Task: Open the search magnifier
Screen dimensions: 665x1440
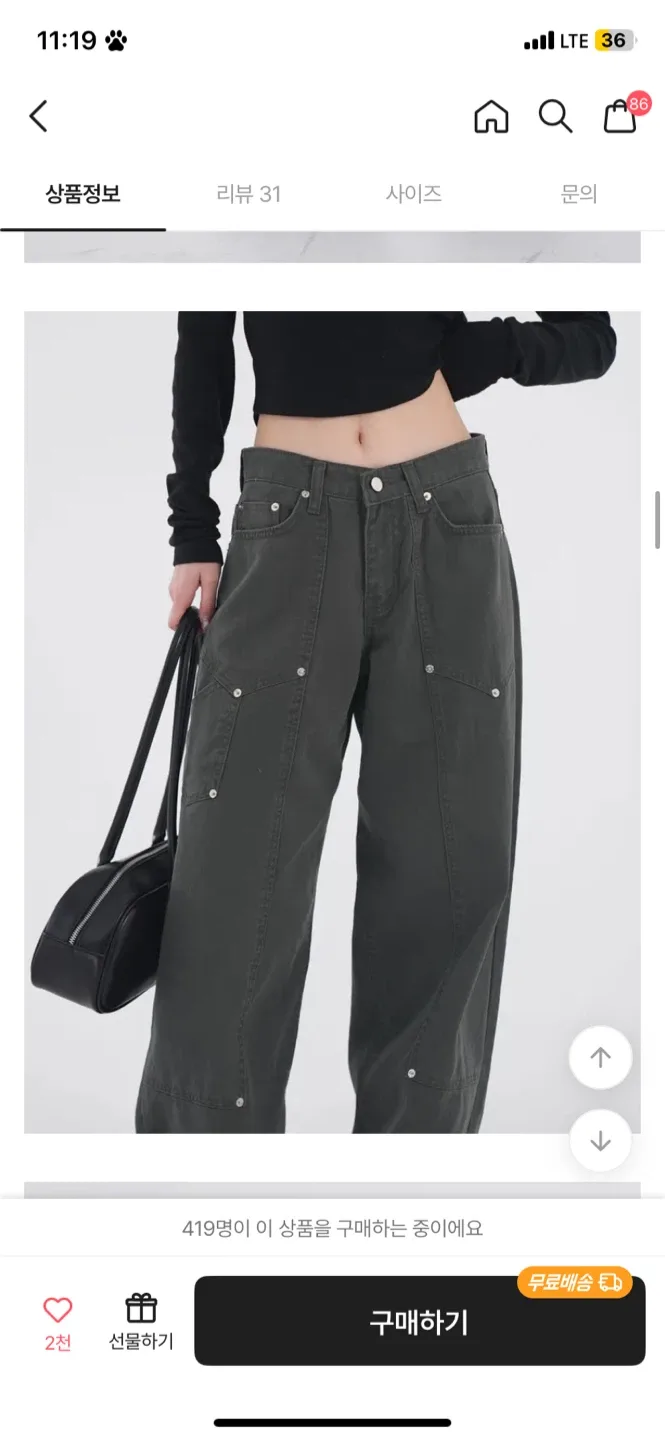Action: click(x=555, y=117)
